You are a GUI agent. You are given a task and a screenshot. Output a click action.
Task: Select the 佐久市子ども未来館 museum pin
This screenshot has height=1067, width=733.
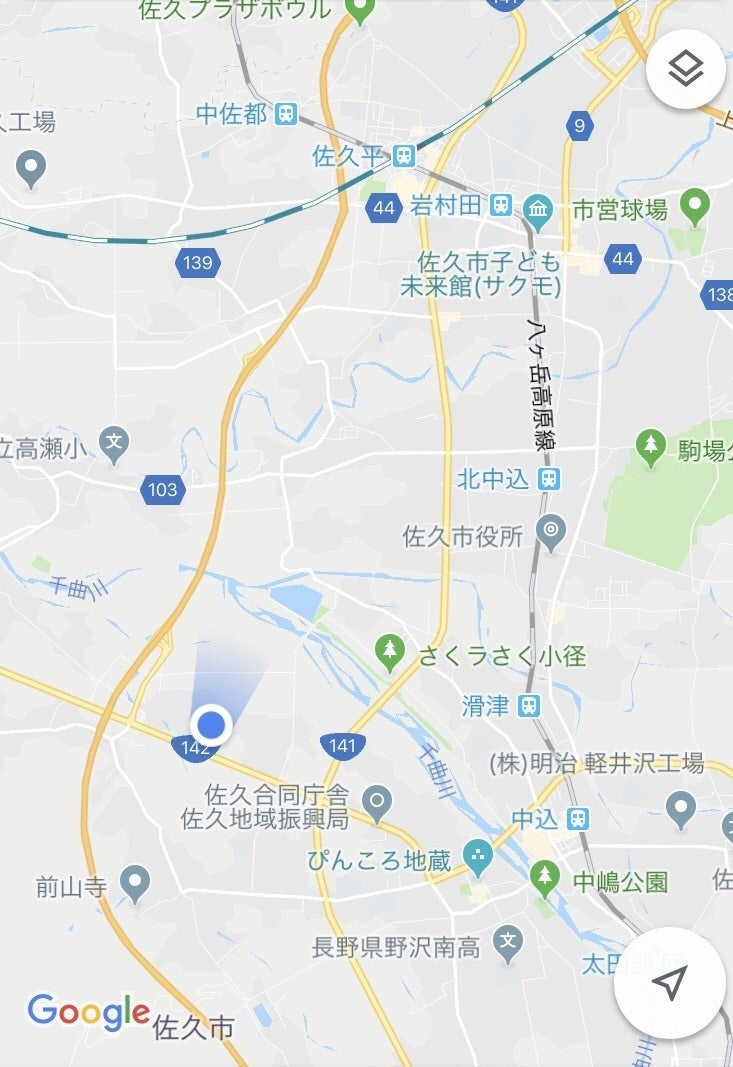[538, 208]
